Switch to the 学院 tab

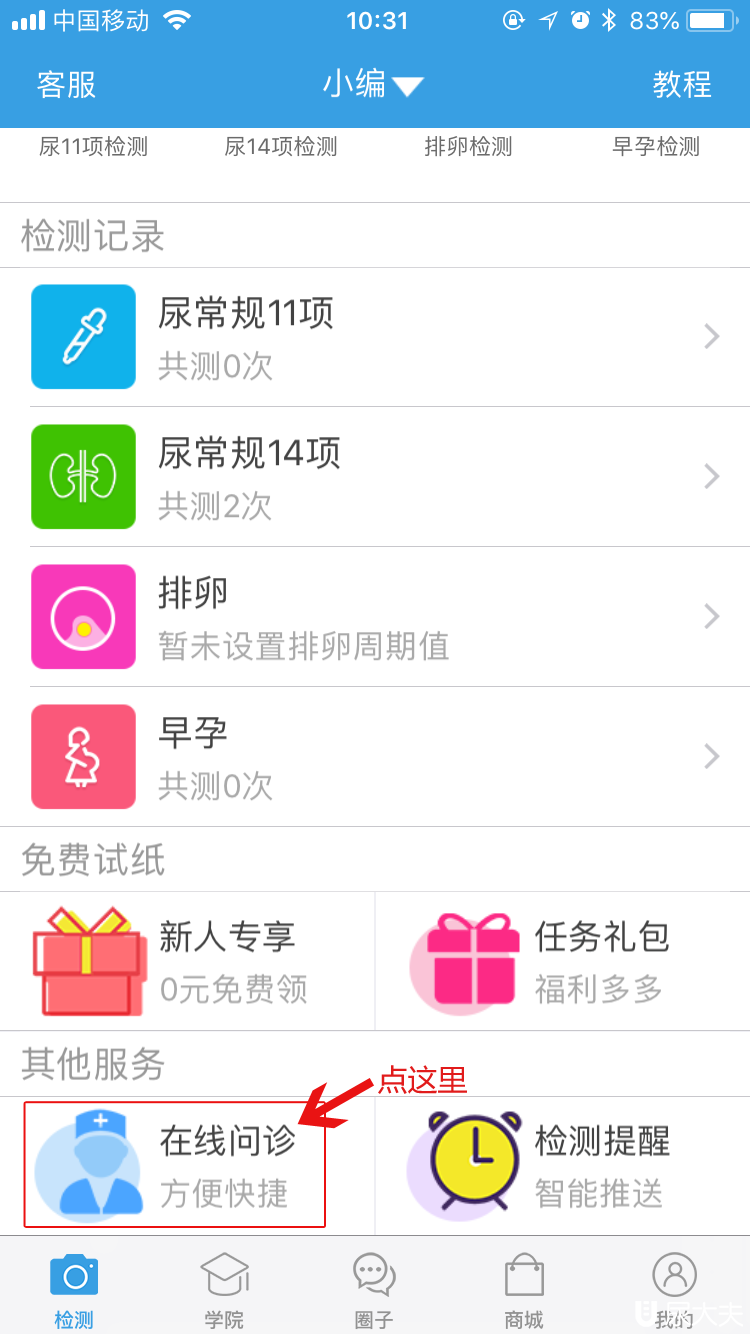tap(224, 1290)
